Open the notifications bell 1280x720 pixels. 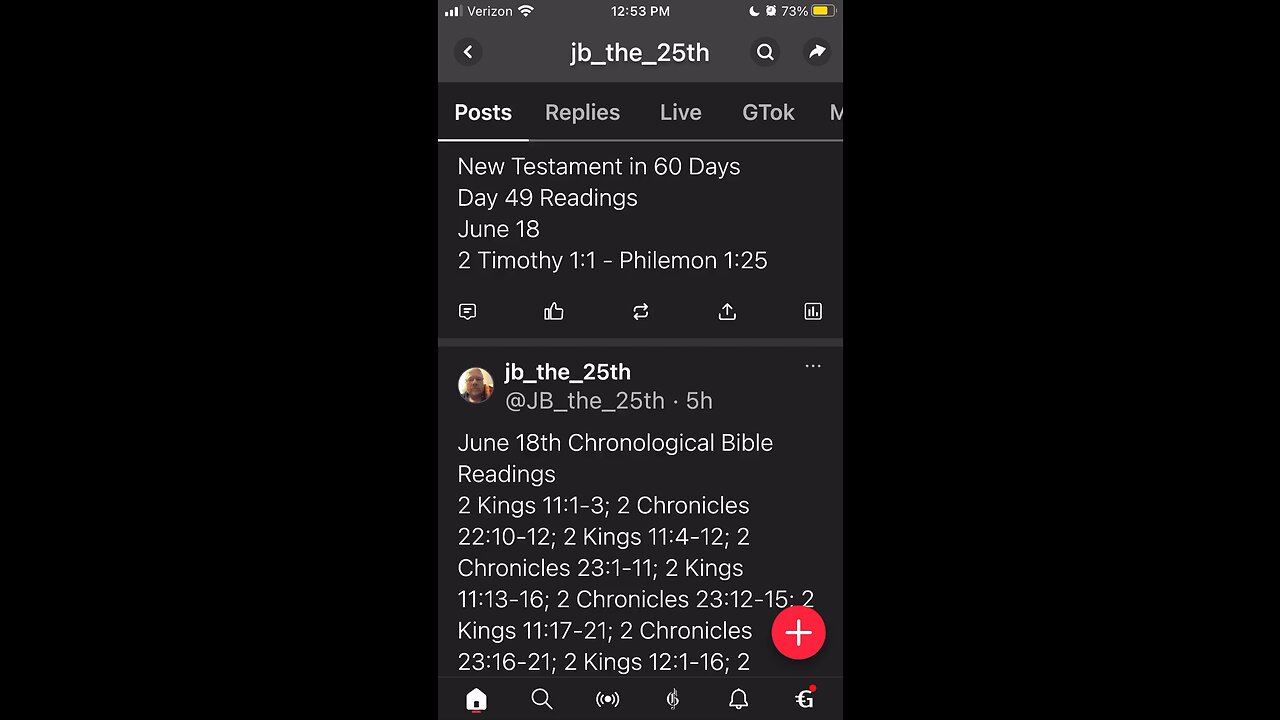[738, 700]
